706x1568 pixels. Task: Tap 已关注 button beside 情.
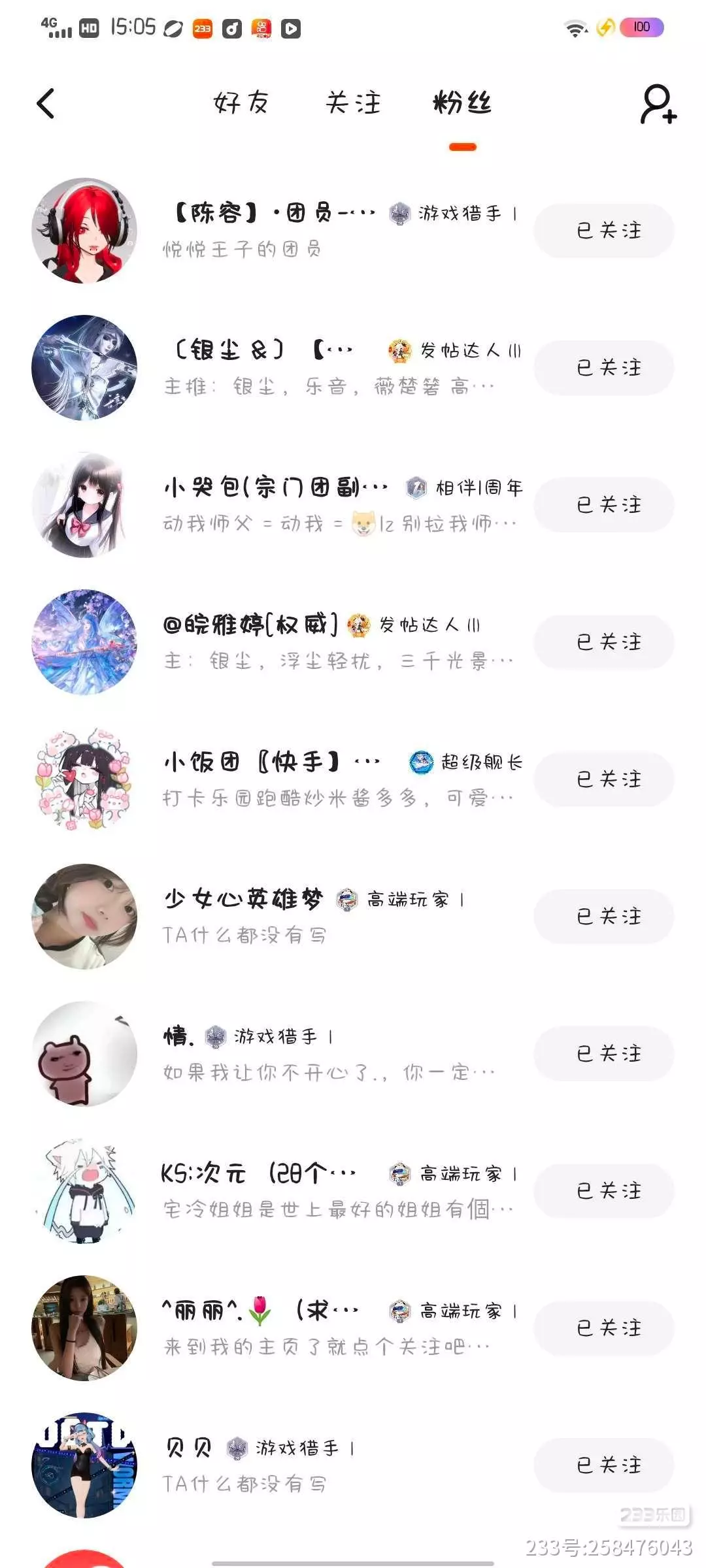coord(603,1054)
